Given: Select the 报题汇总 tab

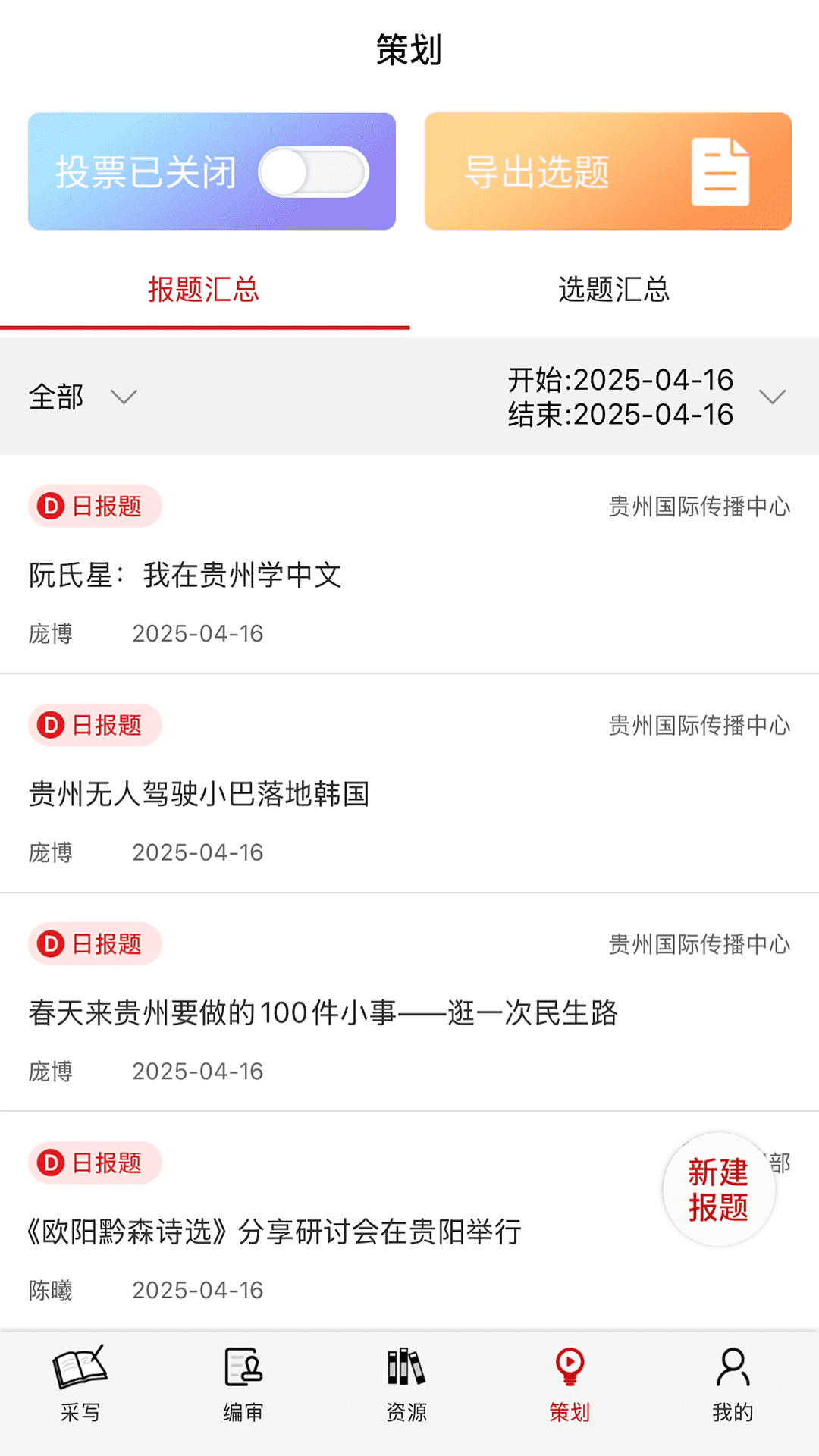Looking at the screenshot, I should pos(203,288).
